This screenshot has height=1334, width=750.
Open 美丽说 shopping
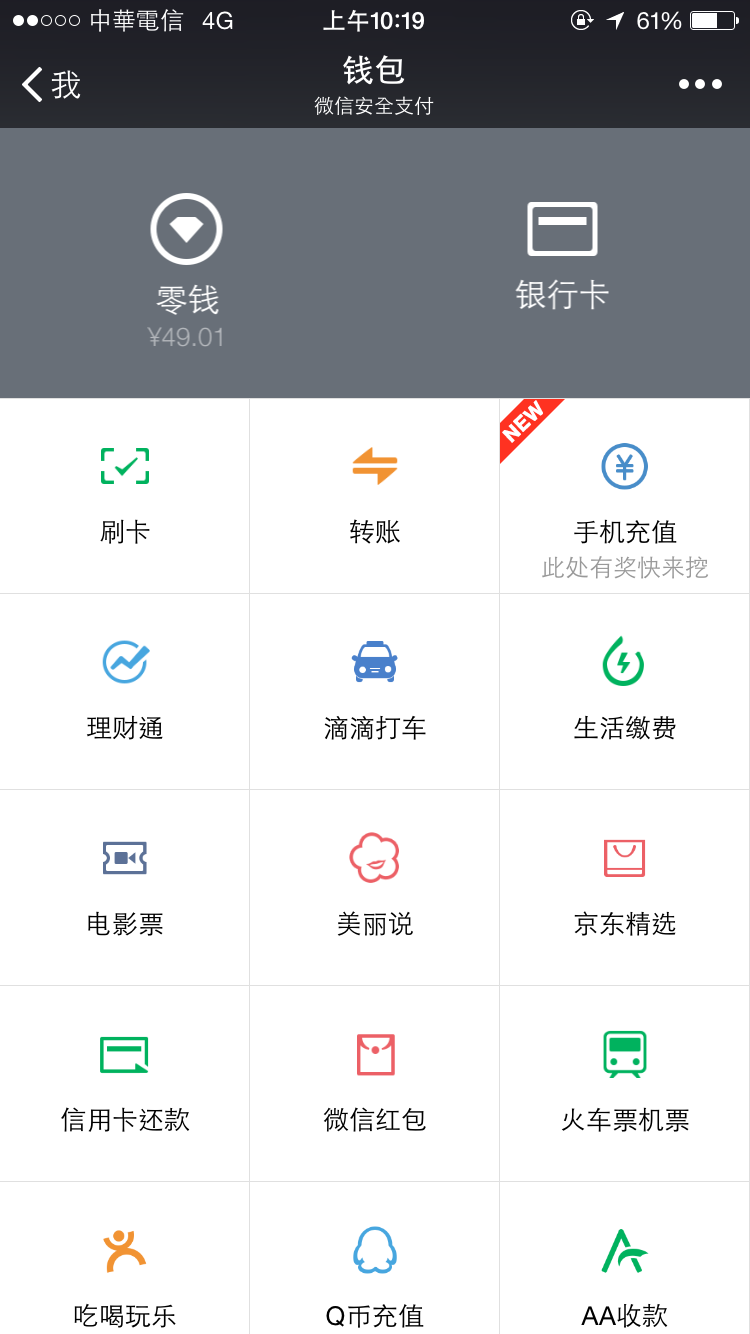(x=375, y=888)
